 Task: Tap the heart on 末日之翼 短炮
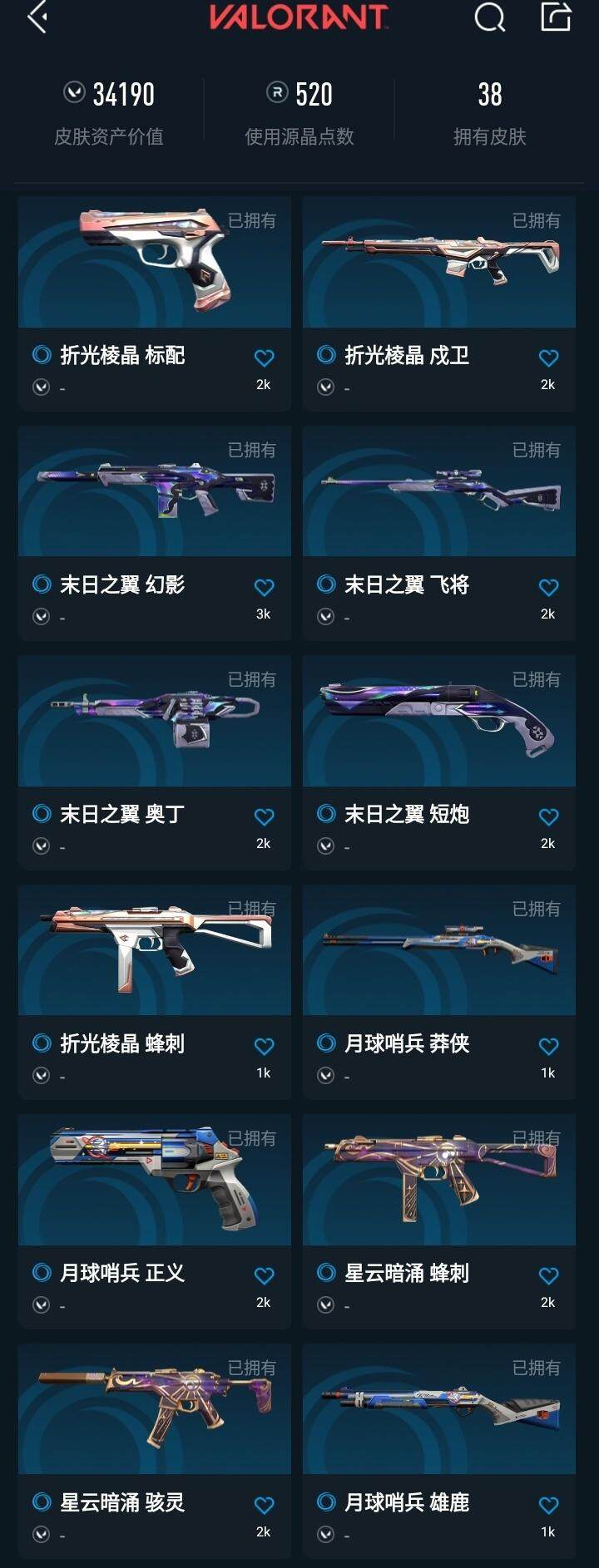click(548, 817)
